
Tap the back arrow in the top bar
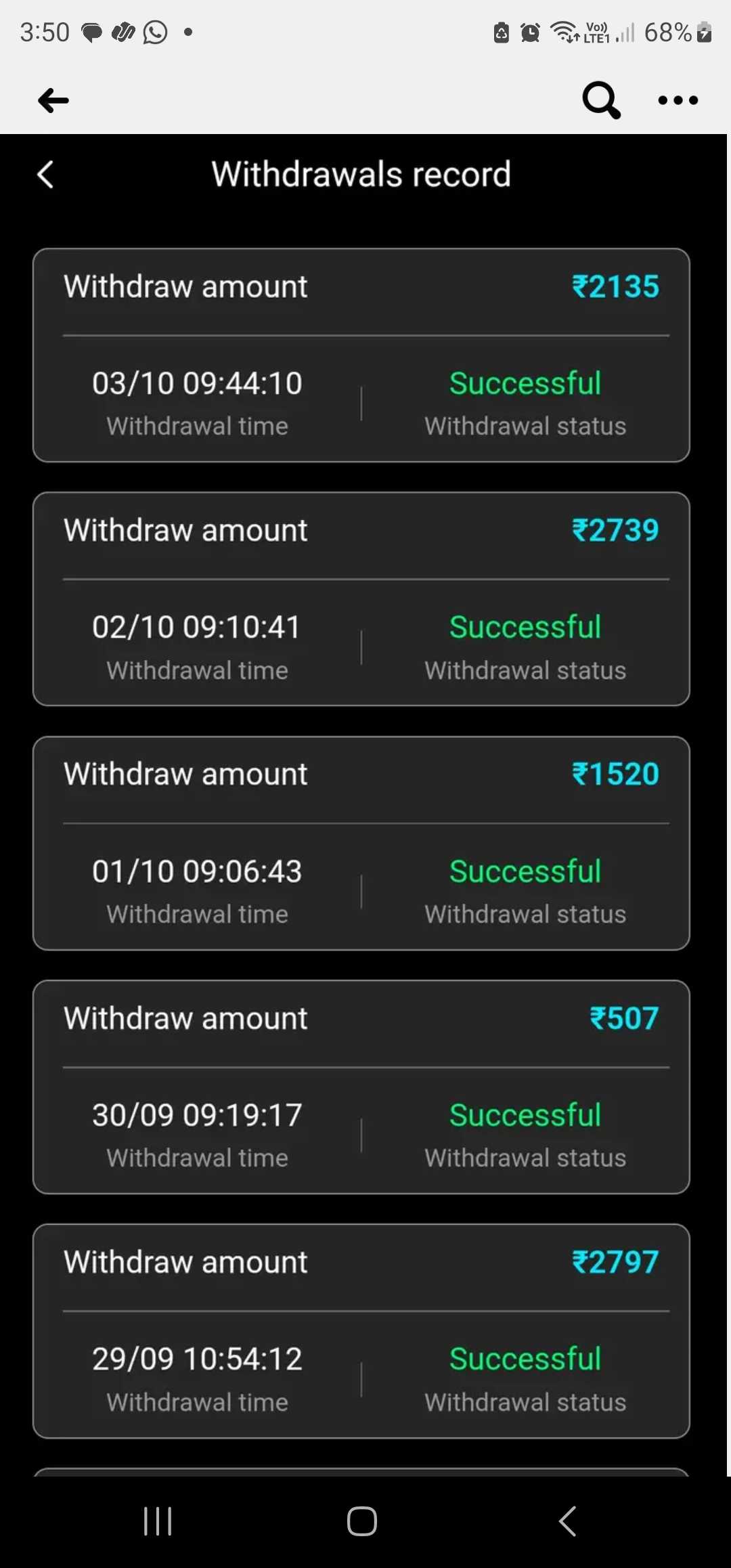[x=53, y=101]
